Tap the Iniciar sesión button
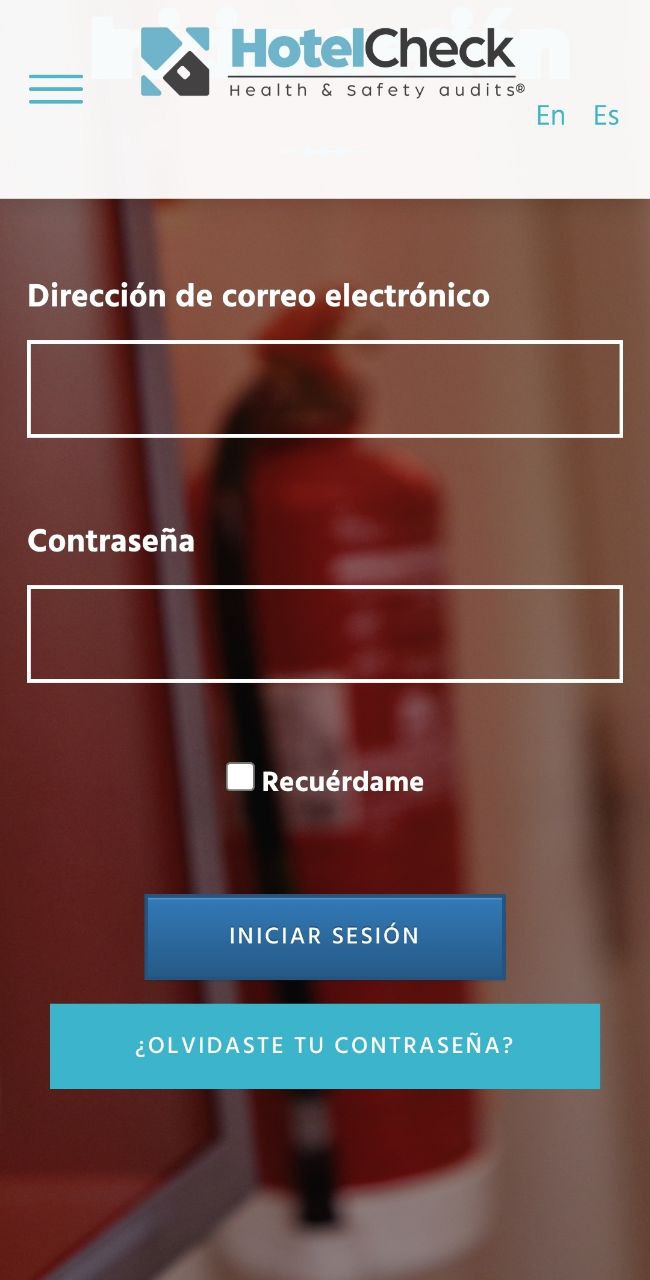 click(325, 937)
